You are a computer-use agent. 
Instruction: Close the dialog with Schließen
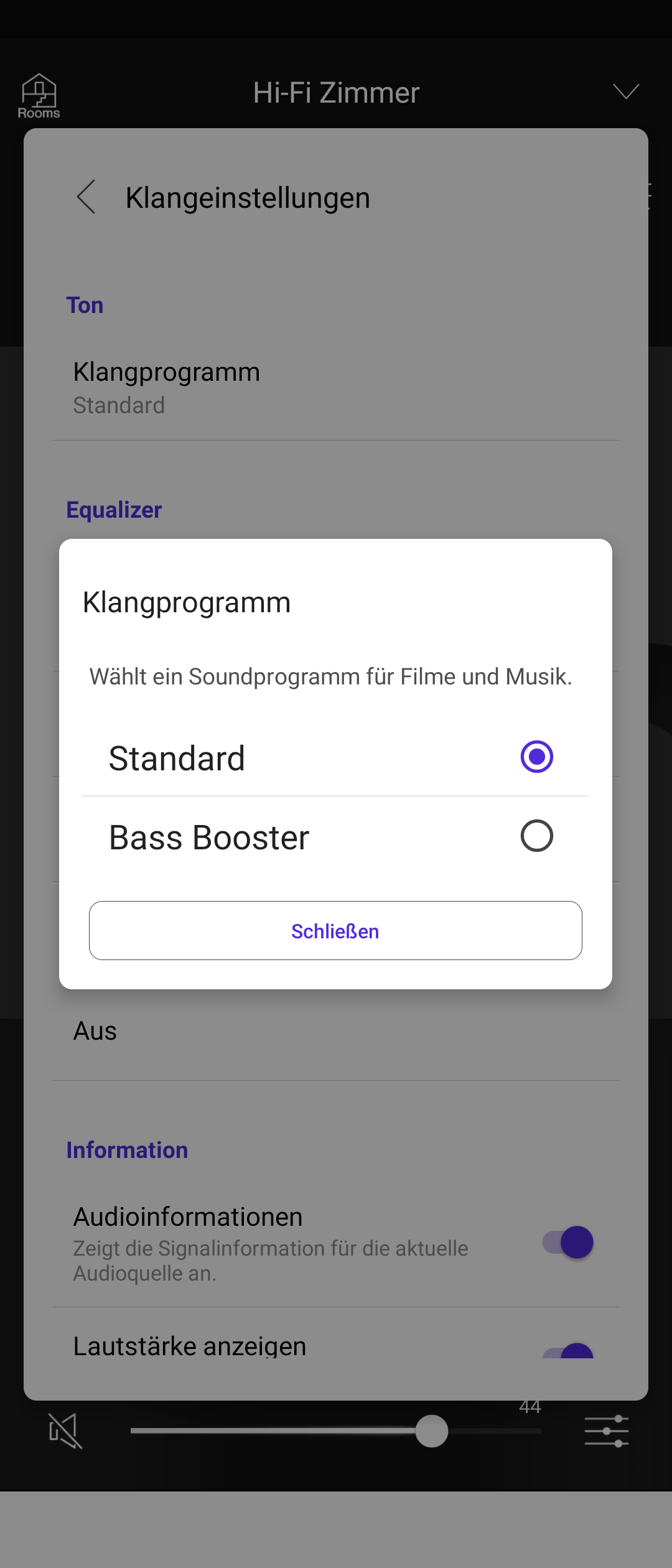click(x=335, y=930)
